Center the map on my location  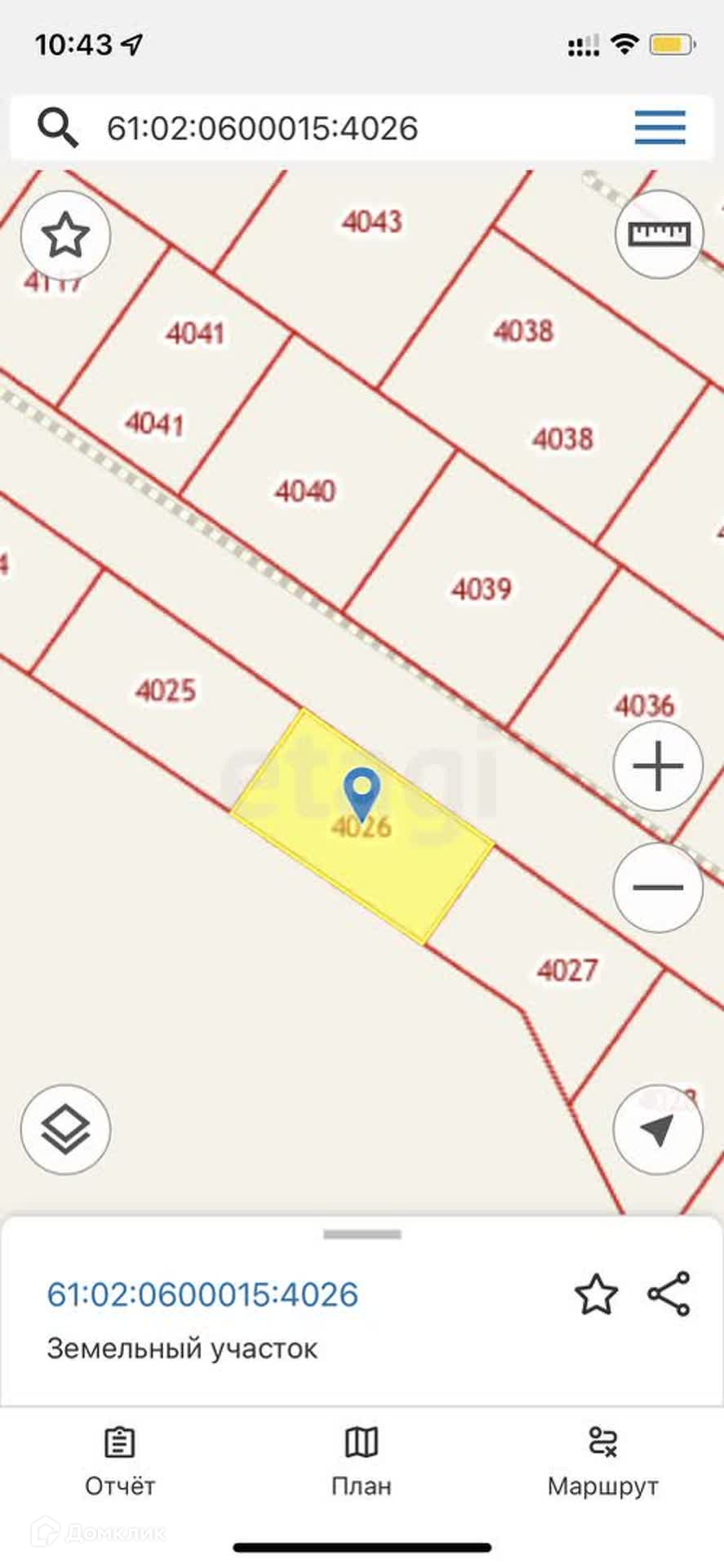click(x=658, y=1130)
